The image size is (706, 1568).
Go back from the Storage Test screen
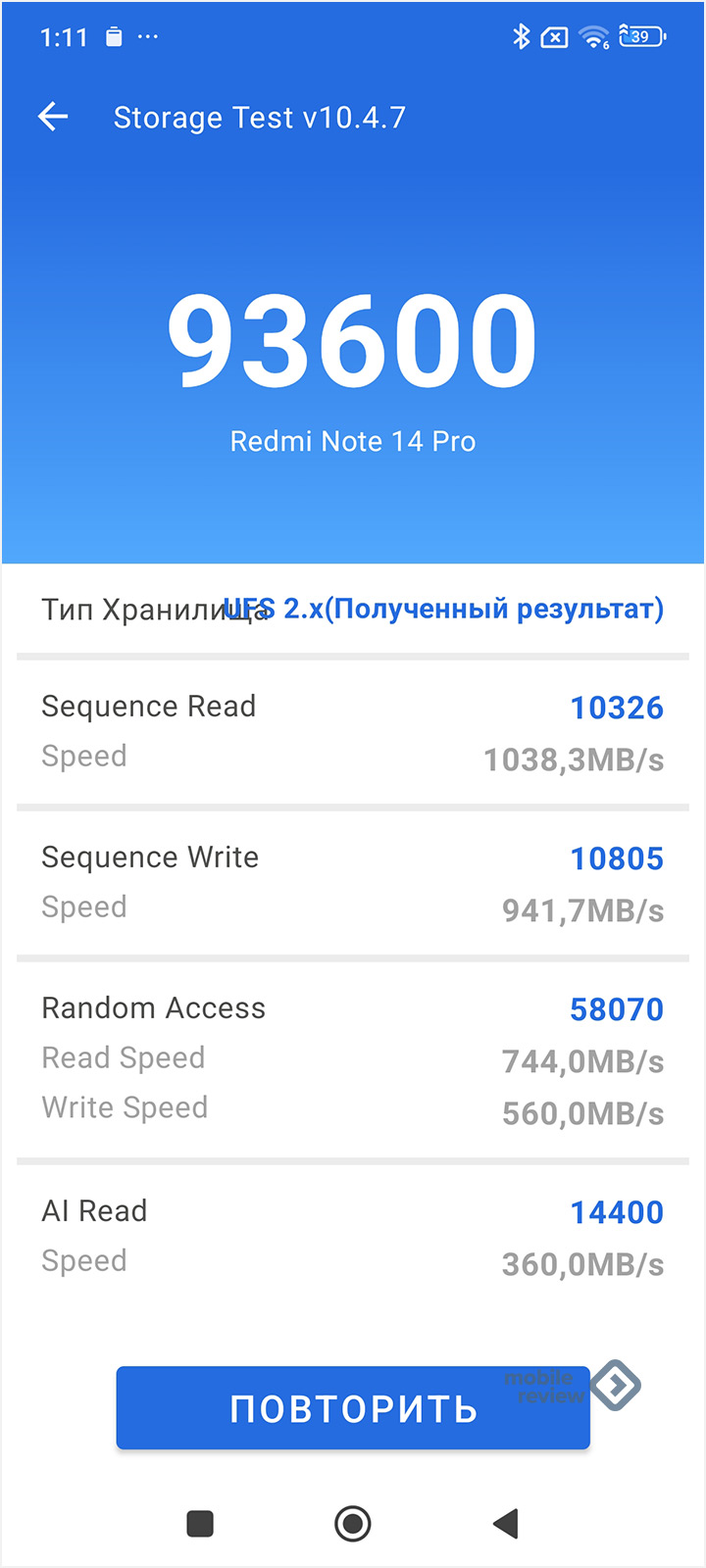pos(53,118)
